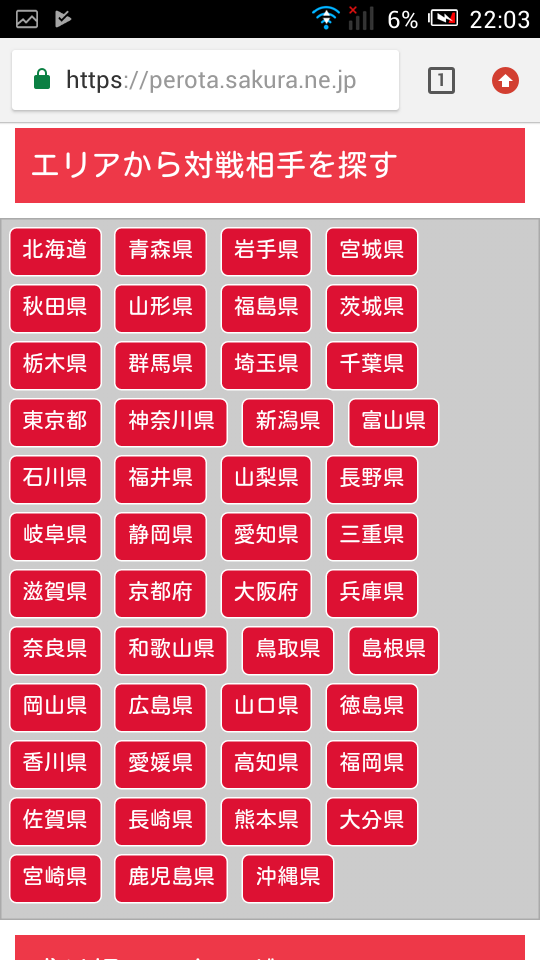Open opponents in 千葉県
The height and width of the screenshot is (960, 540).
click(x=372, y=366)
